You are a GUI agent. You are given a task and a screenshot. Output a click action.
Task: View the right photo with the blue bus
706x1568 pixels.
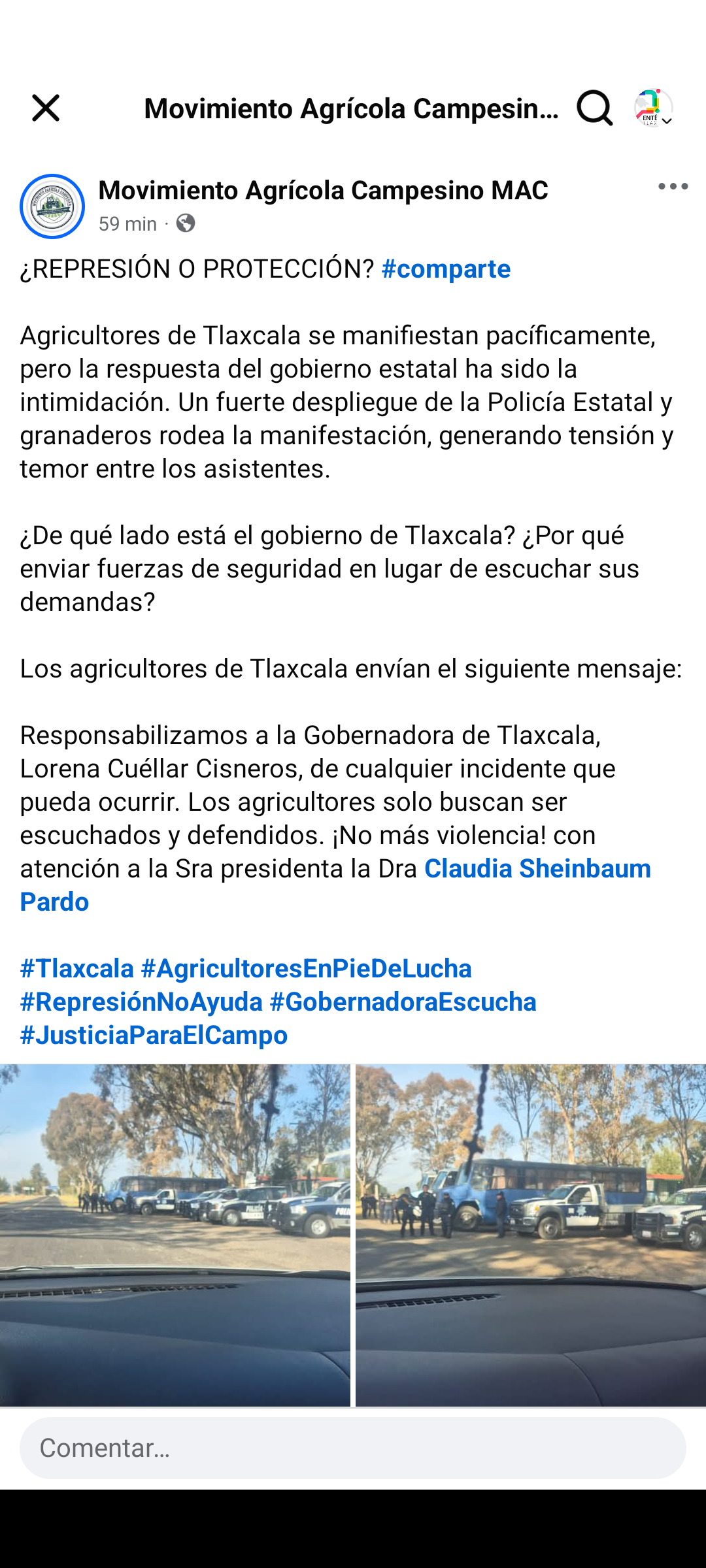(x=531, y=1235)
